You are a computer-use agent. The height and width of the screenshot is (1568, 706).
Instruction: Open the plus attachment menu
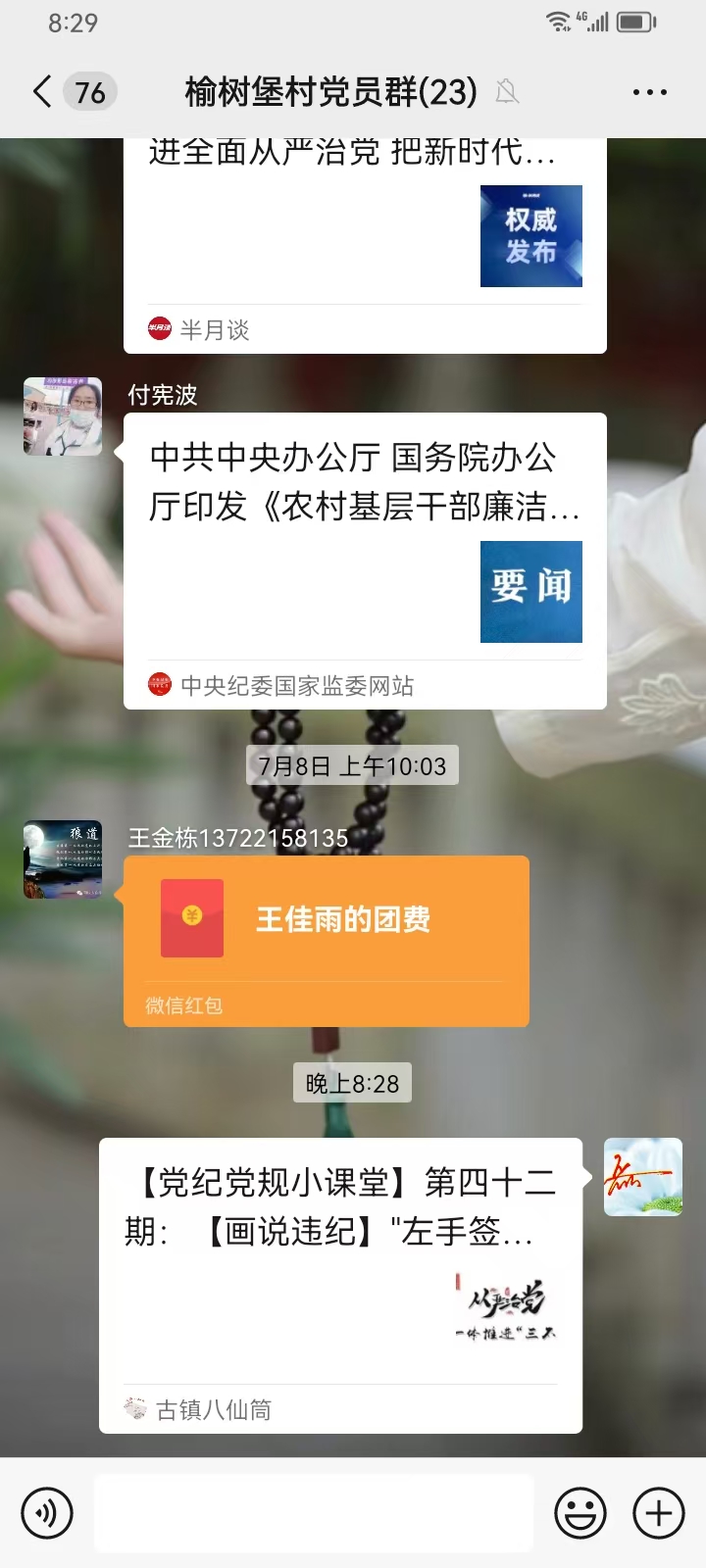pyautogui.click(x=659, y=1513)
